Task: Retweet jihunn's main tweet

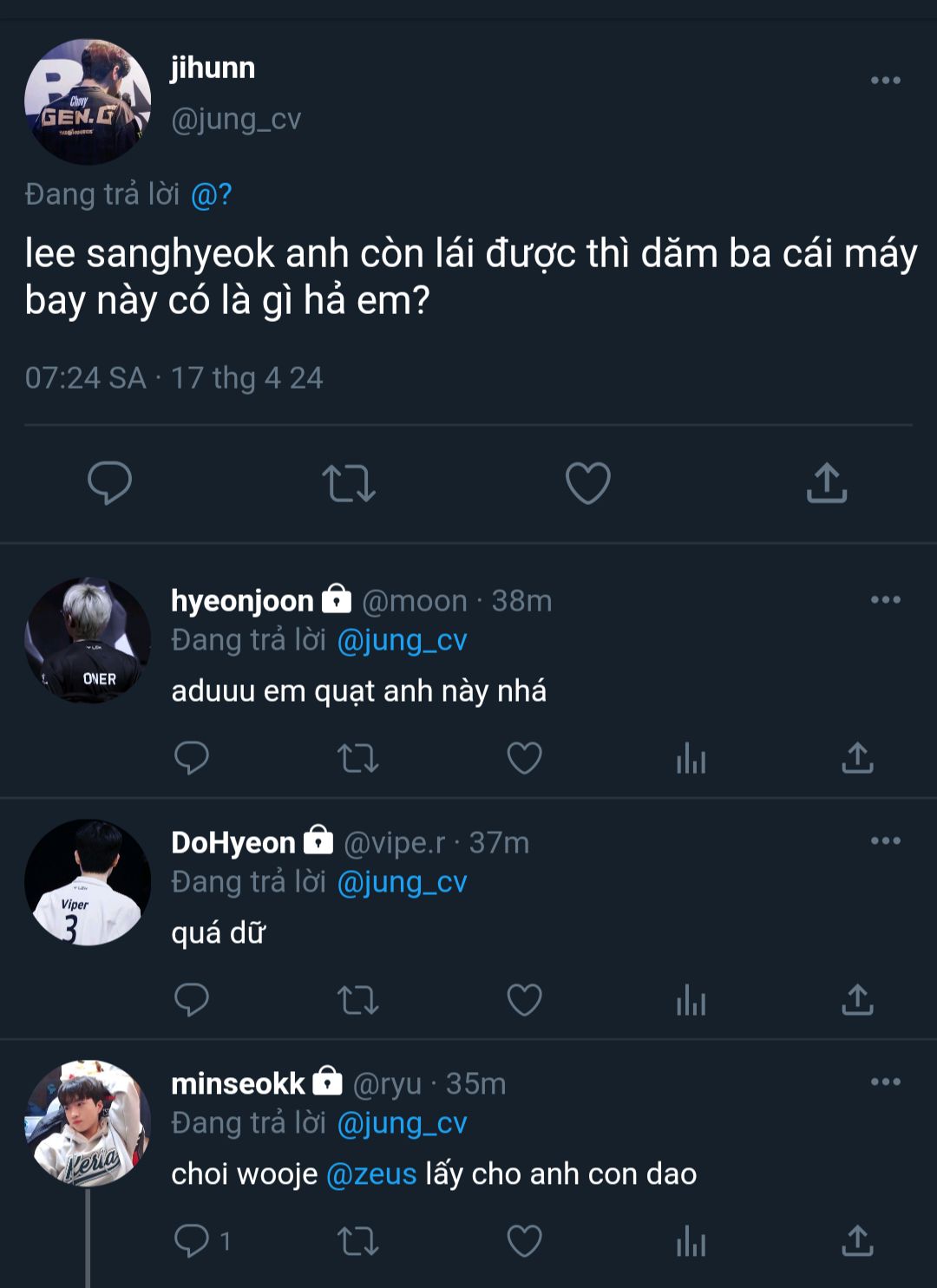Action: pyautogui.click(x=349, y=483)
